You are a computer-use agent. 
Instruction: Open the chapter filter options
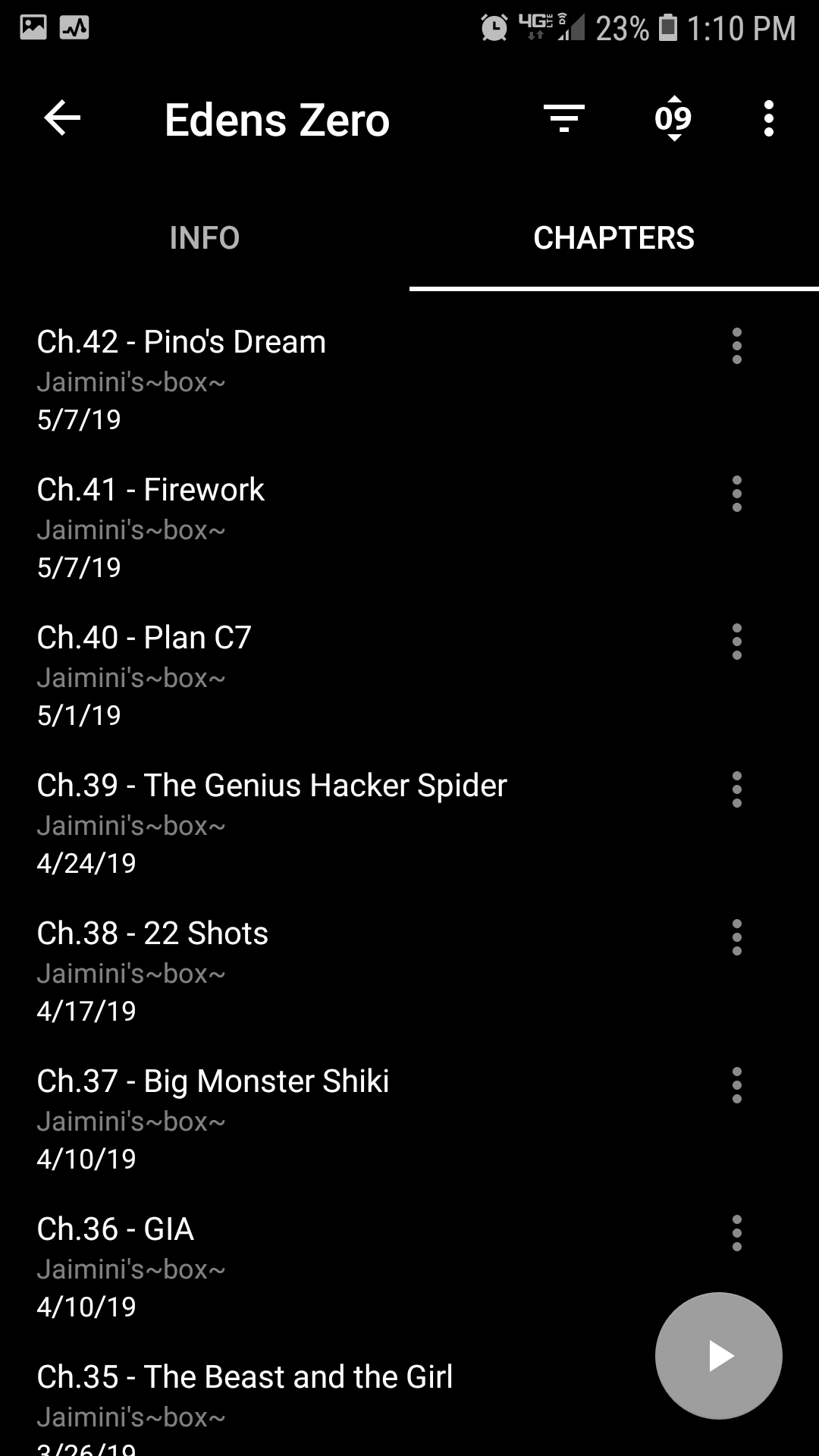(563, 119)
